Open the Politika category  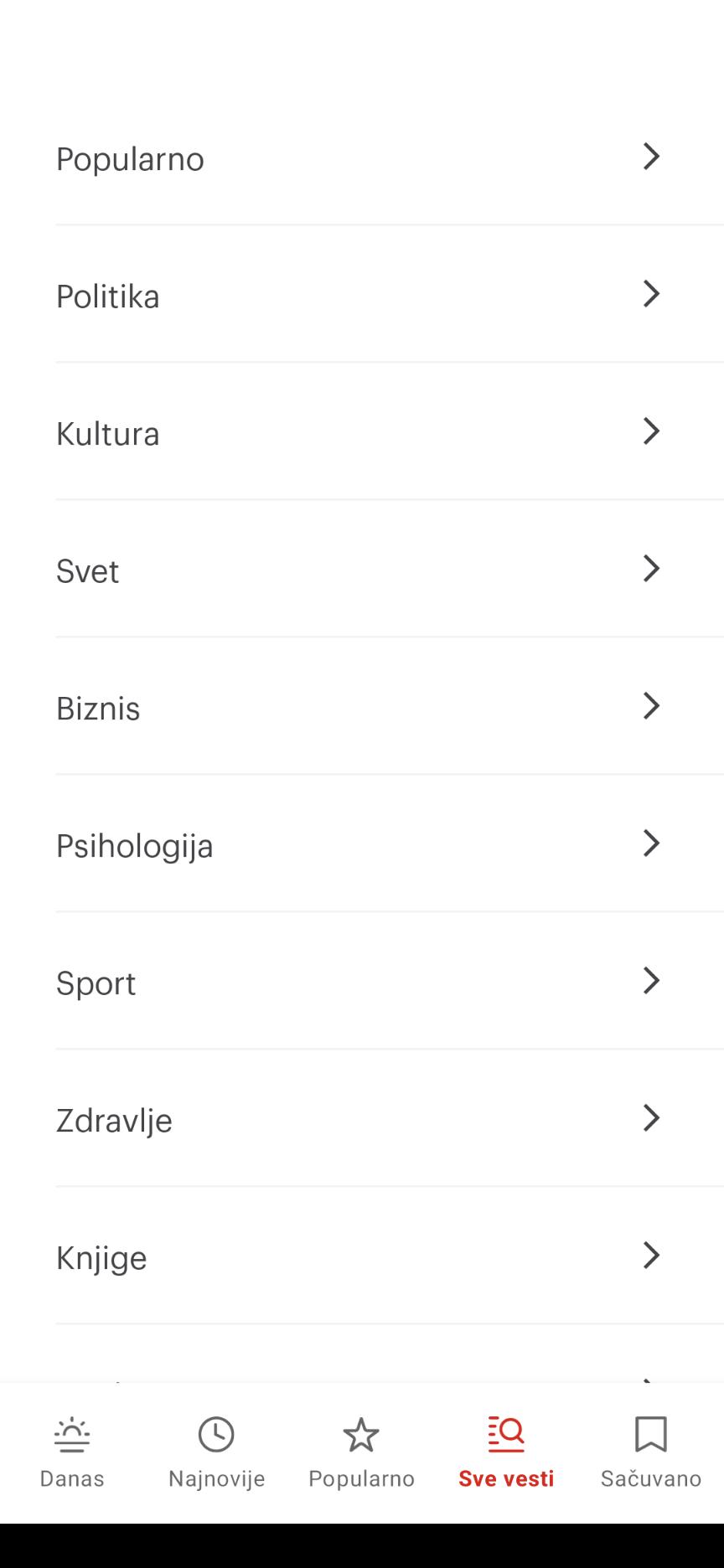tap(362, 295)
